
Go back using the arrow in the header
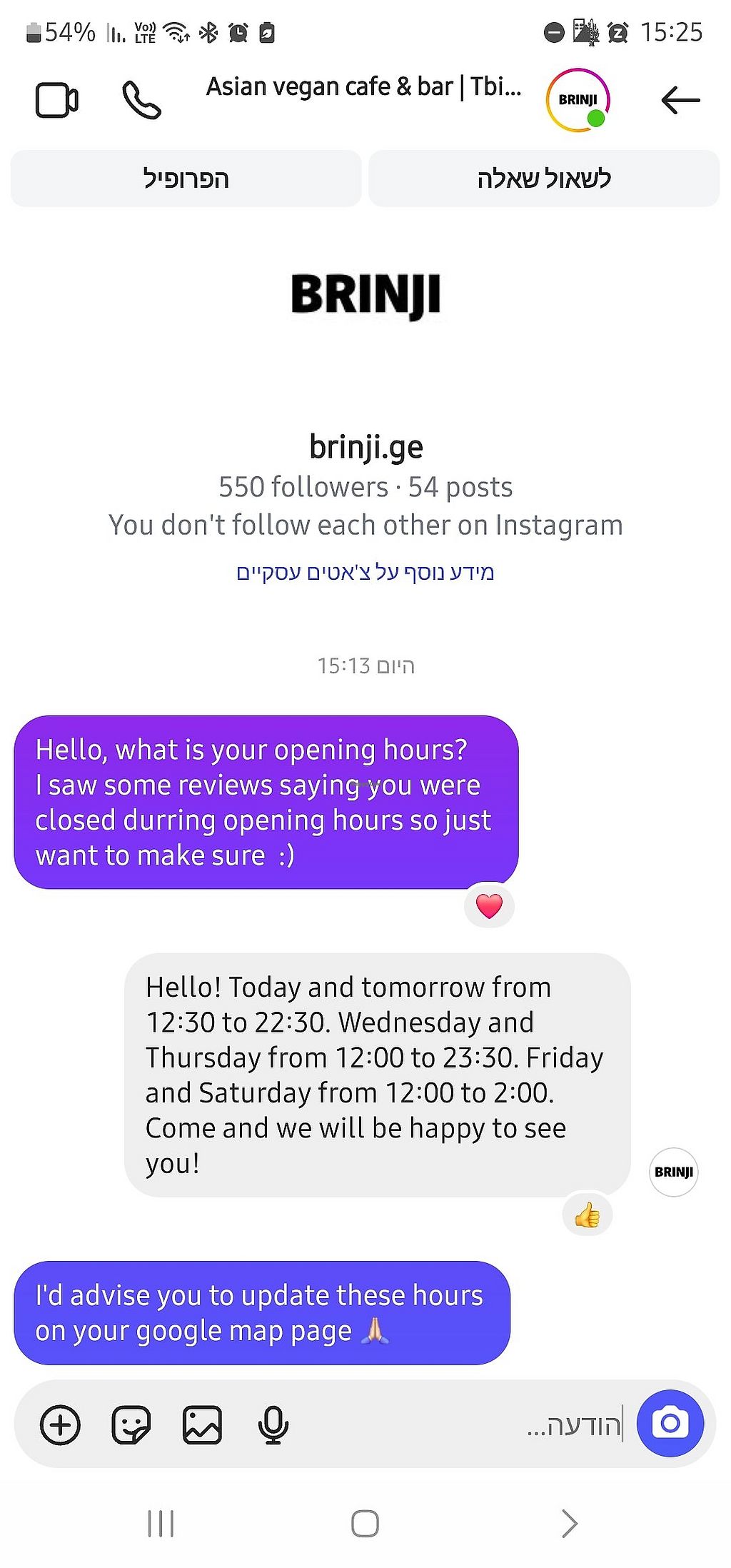680,101
